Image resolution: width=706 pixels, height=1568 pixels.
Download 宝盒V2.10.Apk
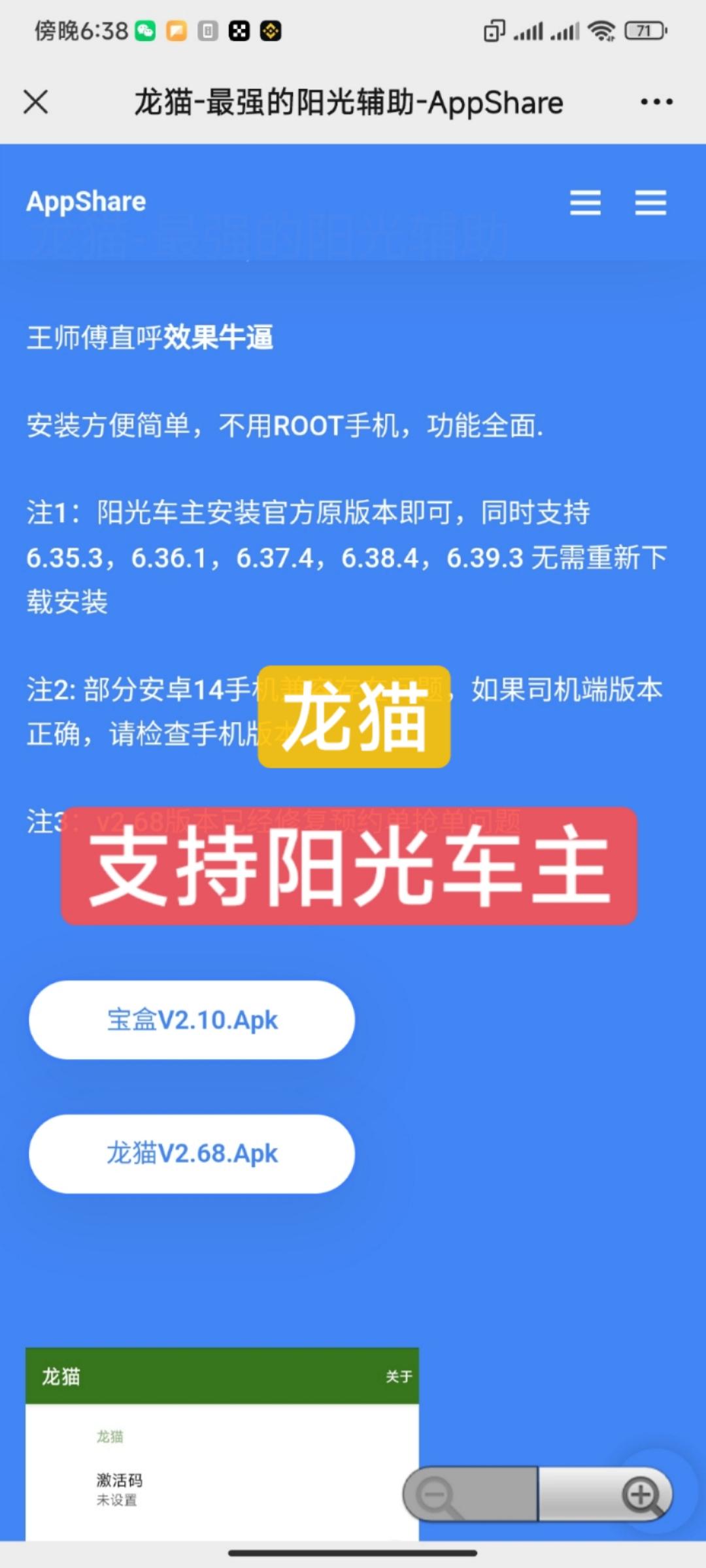(x=190, y=1020)
